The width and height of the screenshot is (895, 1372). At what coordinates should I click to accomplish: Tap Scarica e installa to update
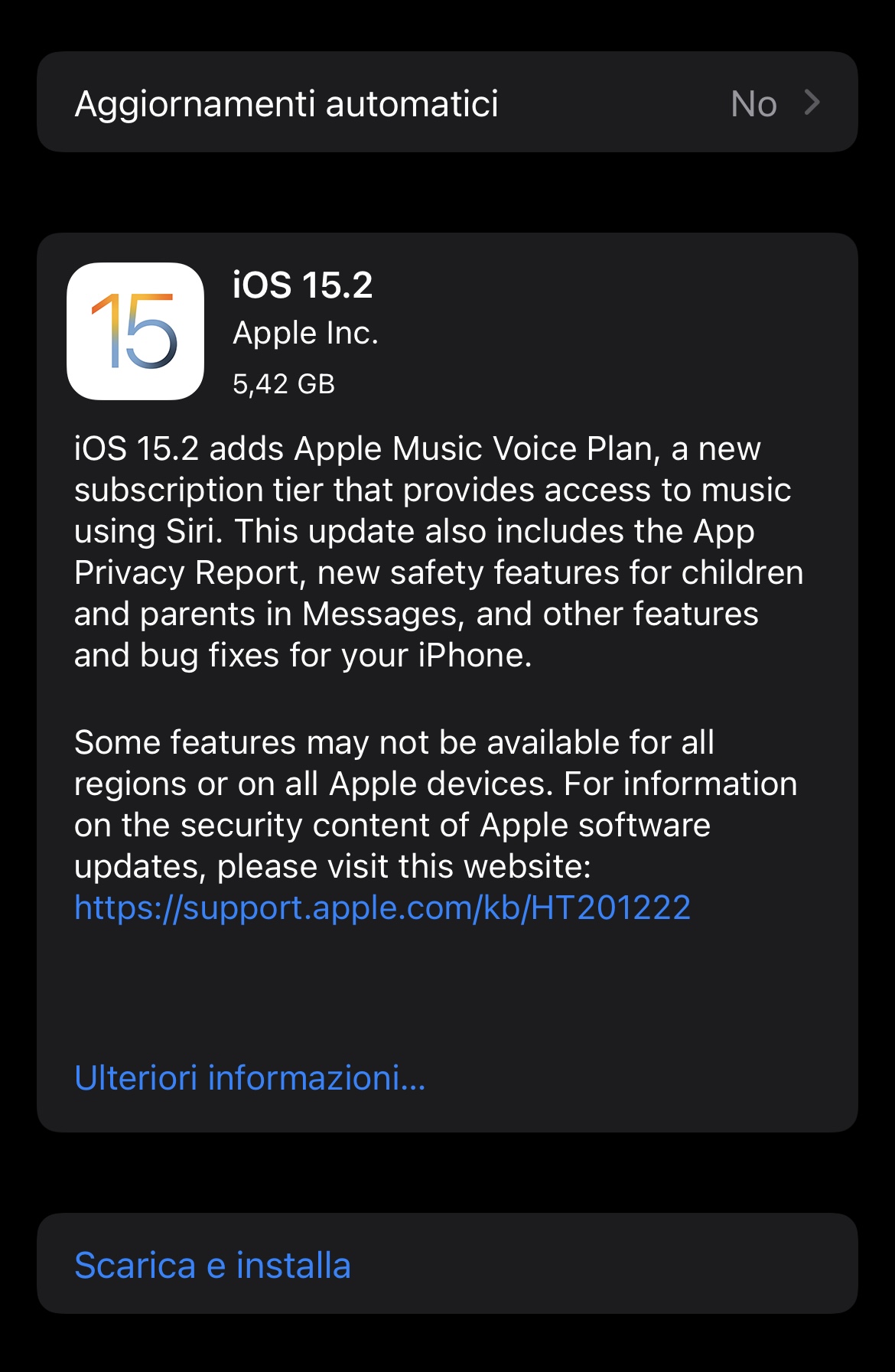click(213, 1265)
